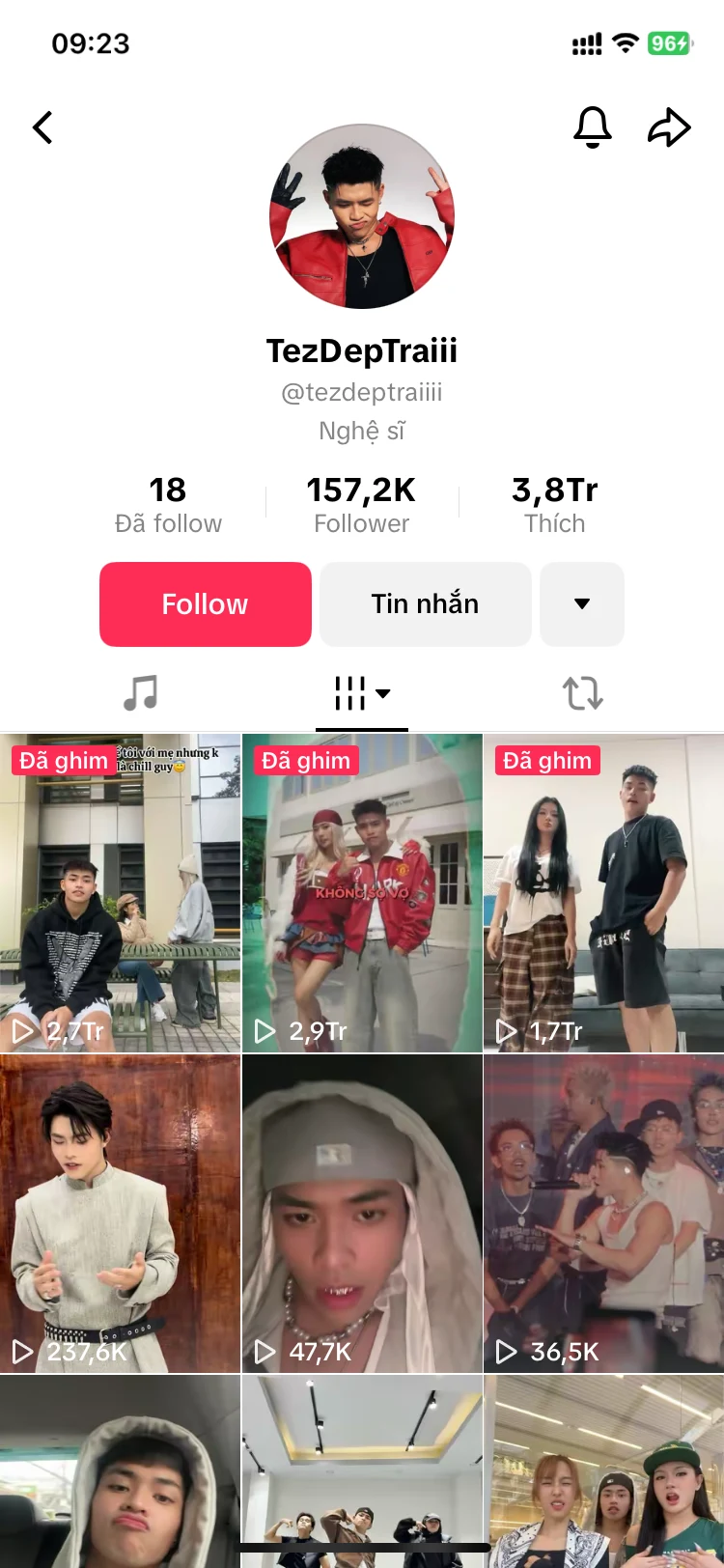Open the 157,2K Follower list
Viewport: 724px width, 1568px height.
pos(361,505)
